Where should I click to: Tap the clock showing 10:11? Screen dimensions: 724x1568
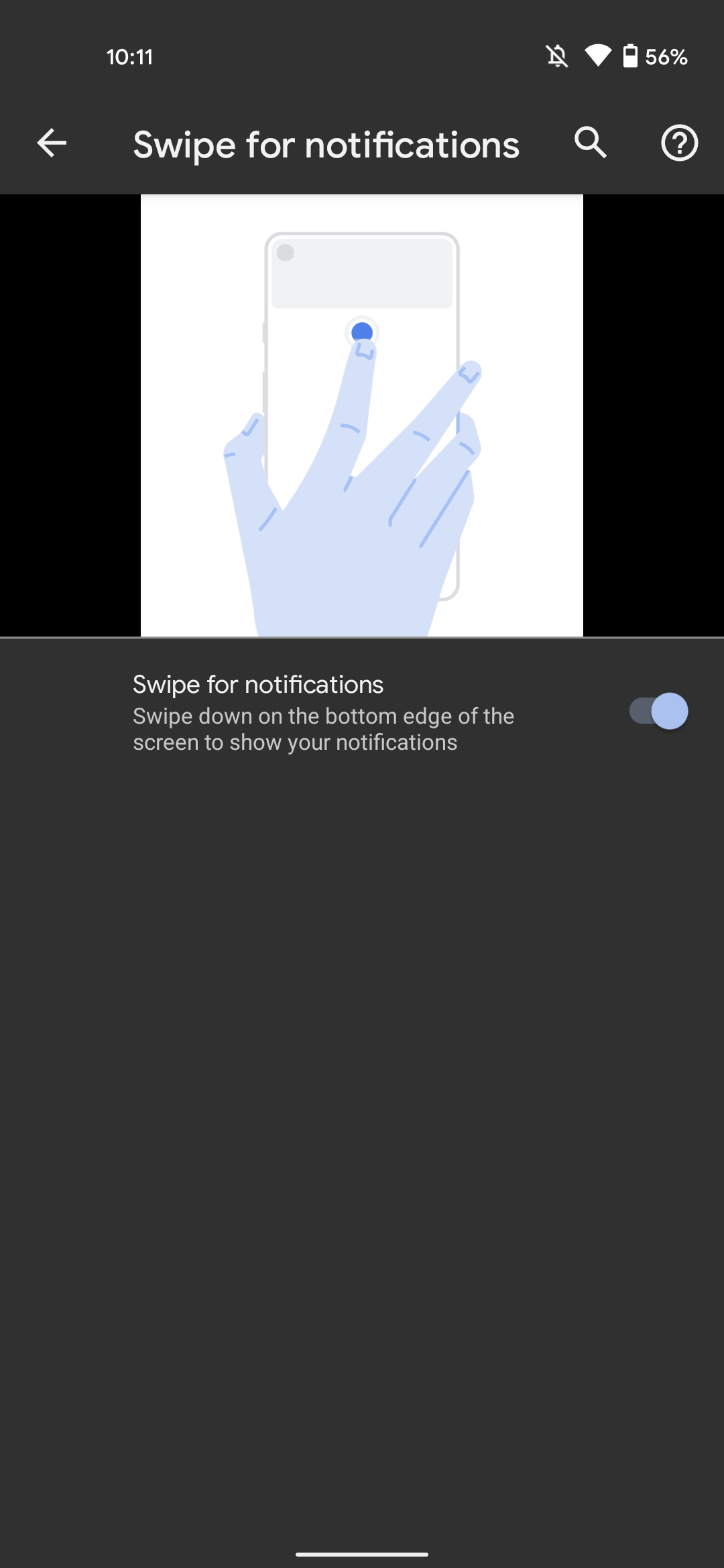coord(129,56)
